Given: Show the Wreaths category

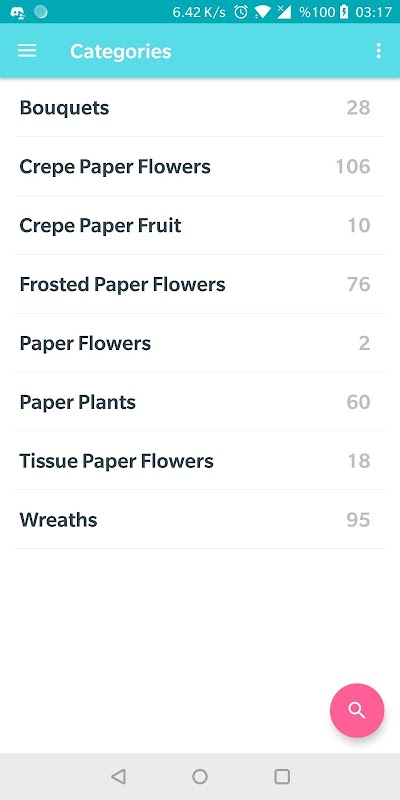Looking at the screenshot, I should [x=200, y=519].
